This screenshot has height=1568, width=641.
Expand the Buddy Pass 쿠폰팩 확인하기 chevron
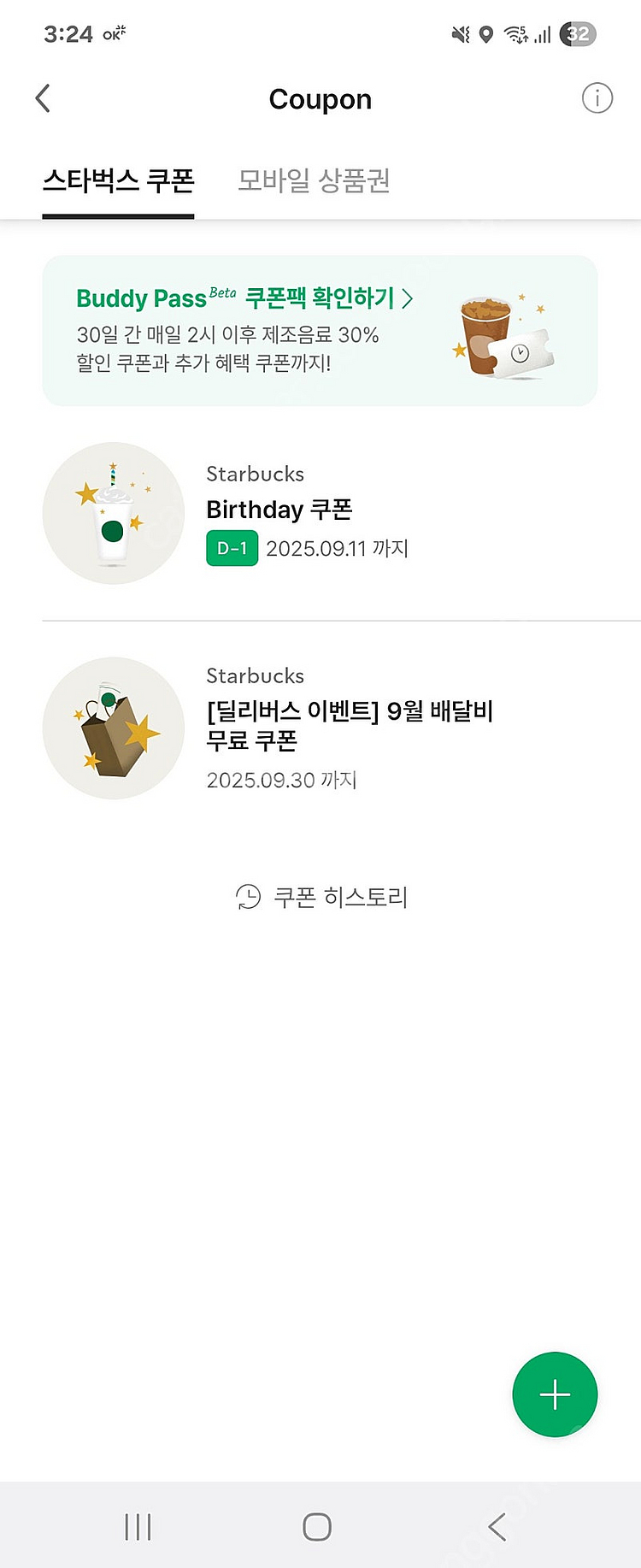point(409,298)
